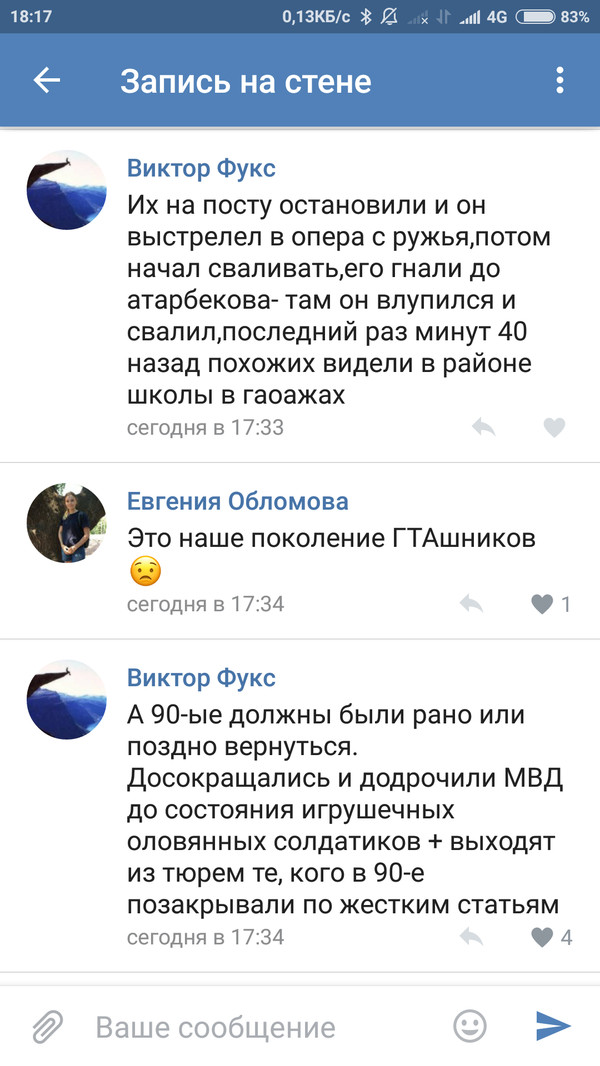Send the comment with the arrow
The width and height of the screenshot is (600, 1066).
(552, 1026)
